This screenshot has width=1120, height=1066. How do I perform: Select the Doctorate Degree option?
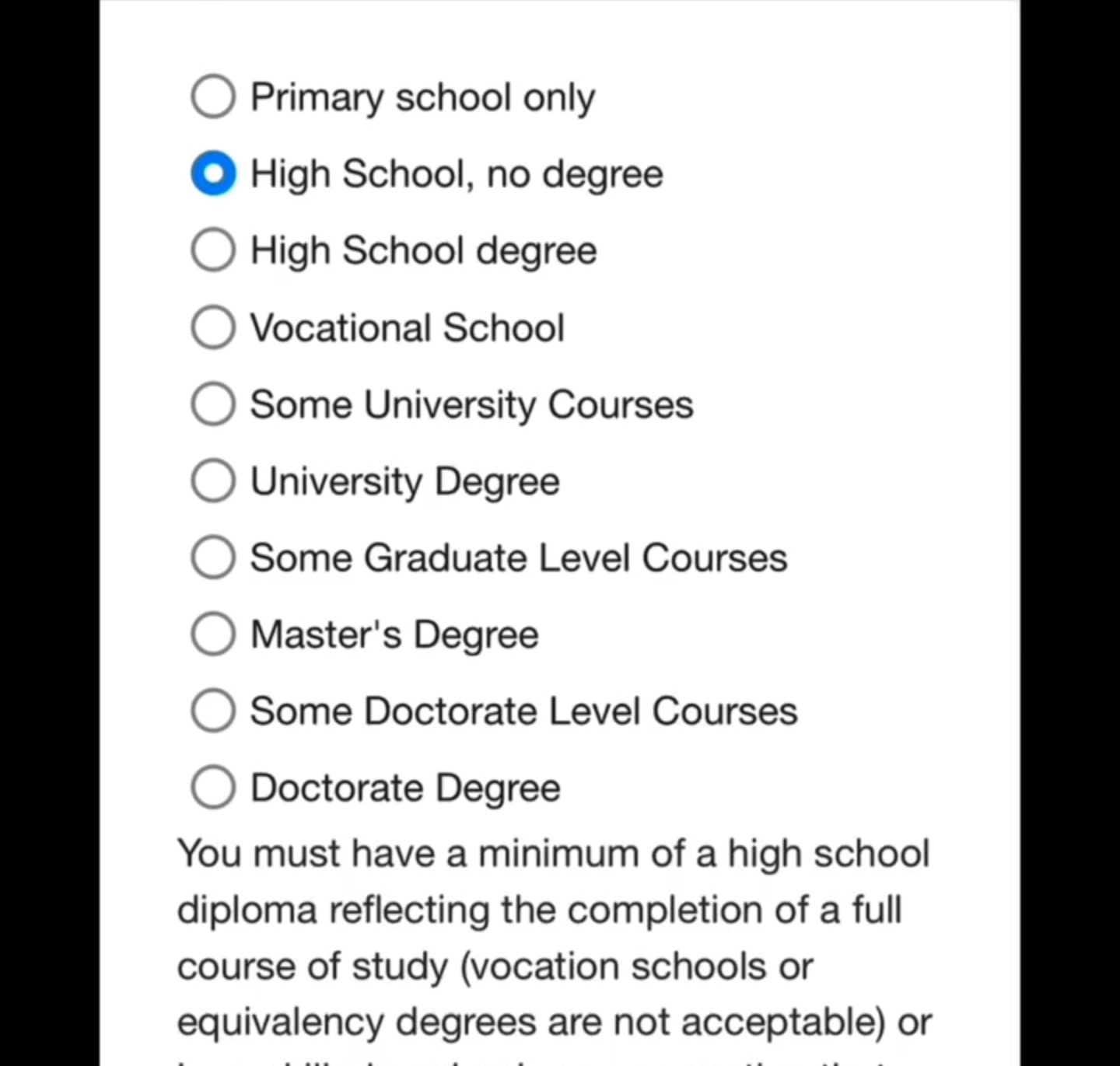pos(213,787)
